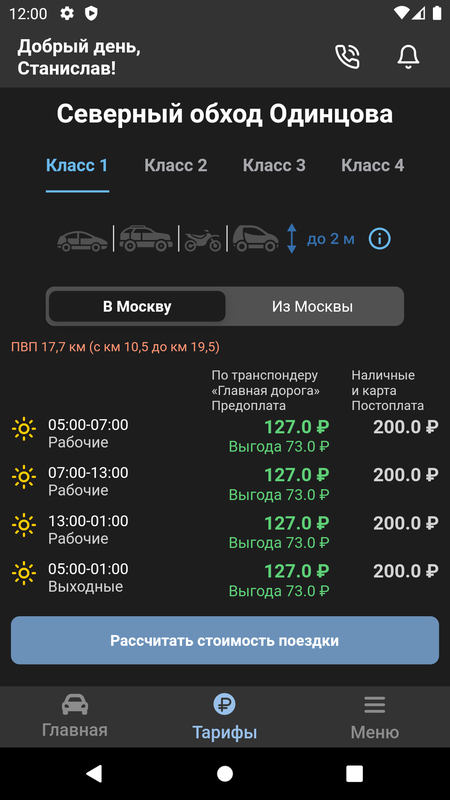
Task: Open the Тарифы bottom tab
Action: [224, 716]
